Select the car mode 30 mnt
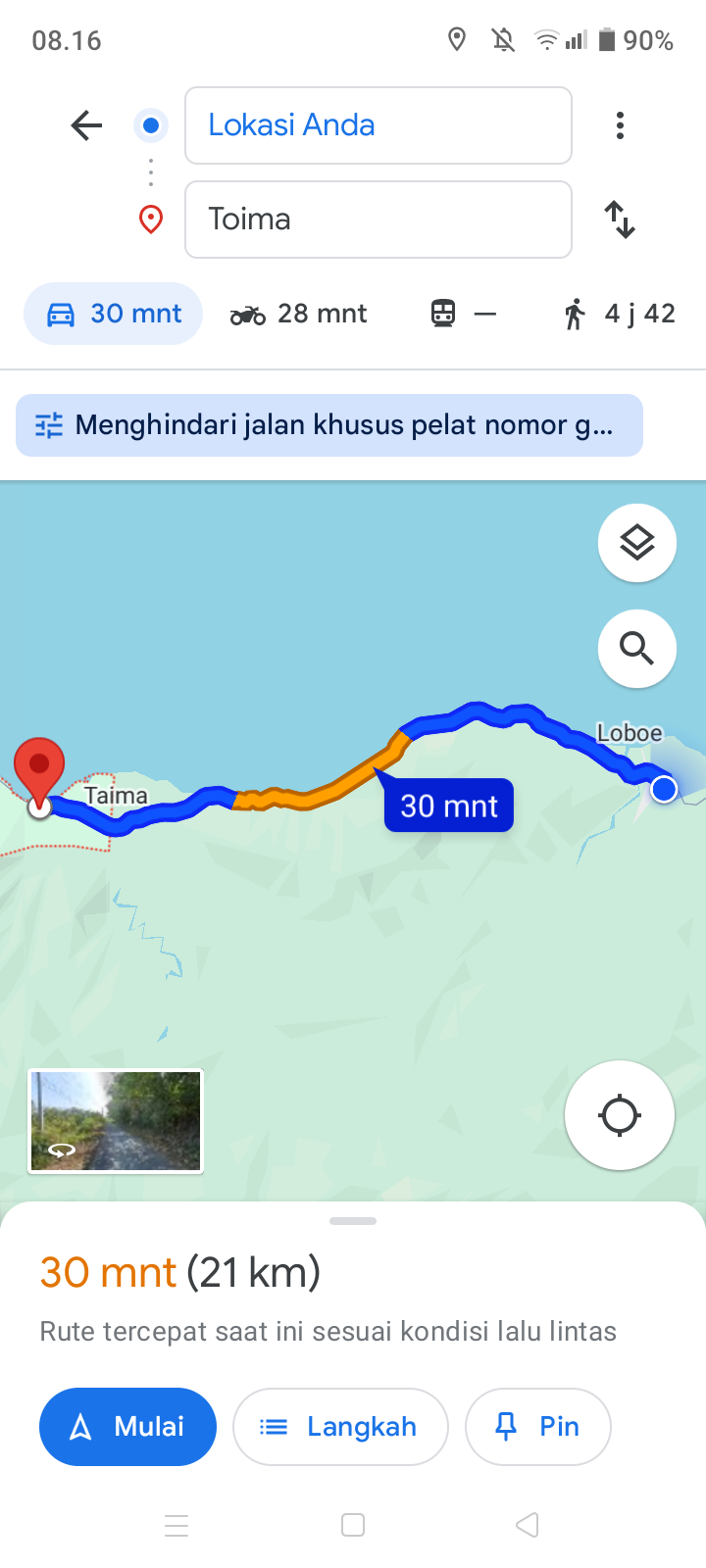706x1568 pixels. coord(114,314)
